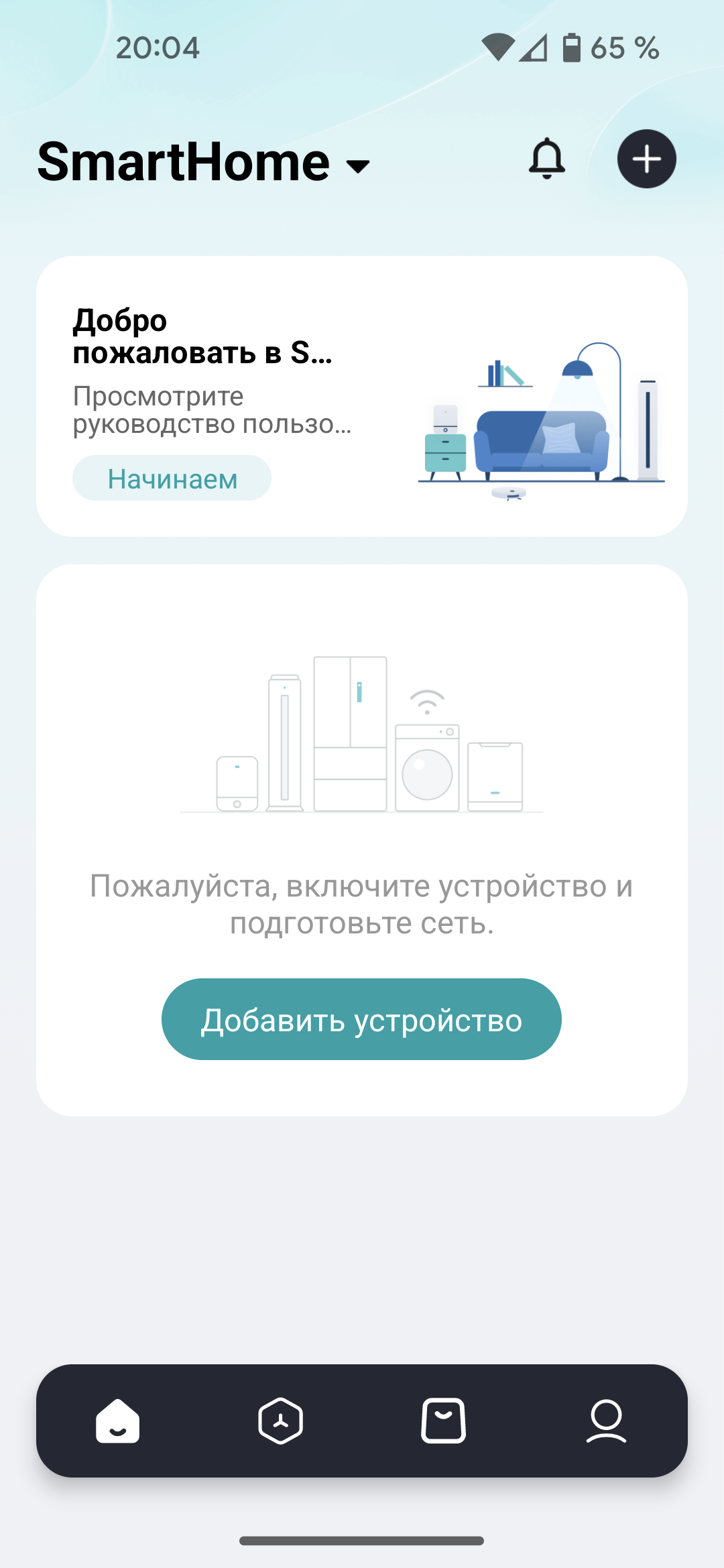The image size is (724, 1568).
Task: Tap Добавить устройство button
Action: [x=361, y=1019]
